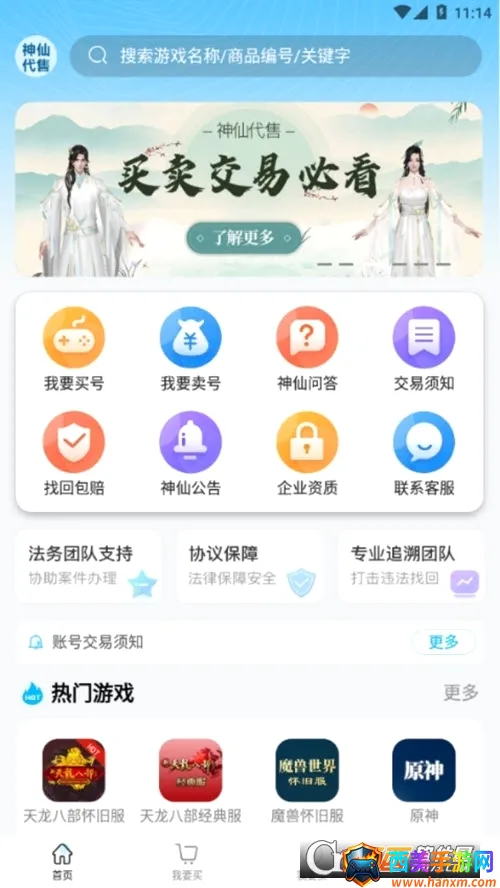Select the game 天龙八部怀旧服
Screen dimensions: 500x888
74,781
